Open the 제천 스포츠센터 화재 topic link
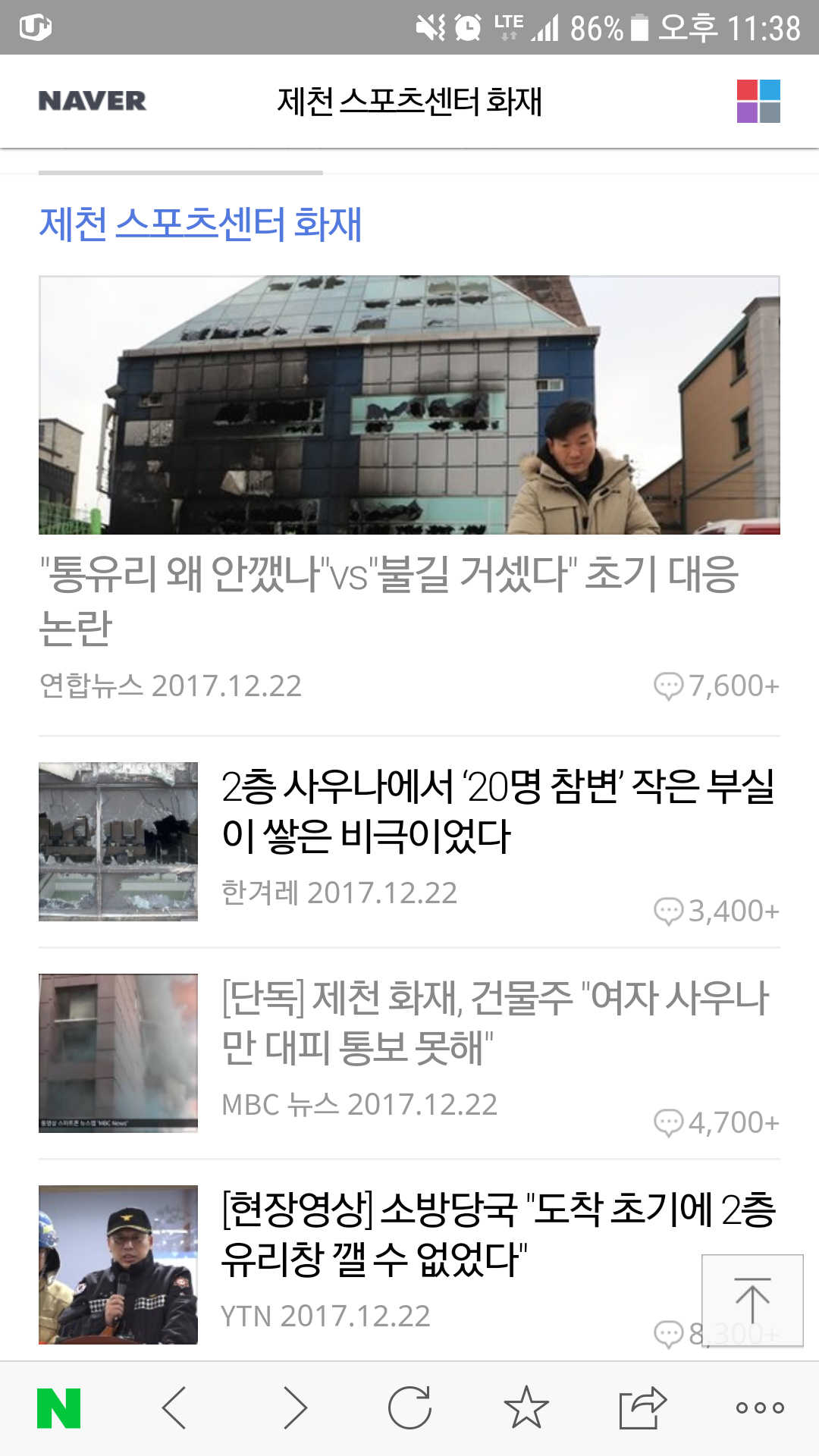The image size is (819, 1456). pyautogui.click(x=200, y=224)
